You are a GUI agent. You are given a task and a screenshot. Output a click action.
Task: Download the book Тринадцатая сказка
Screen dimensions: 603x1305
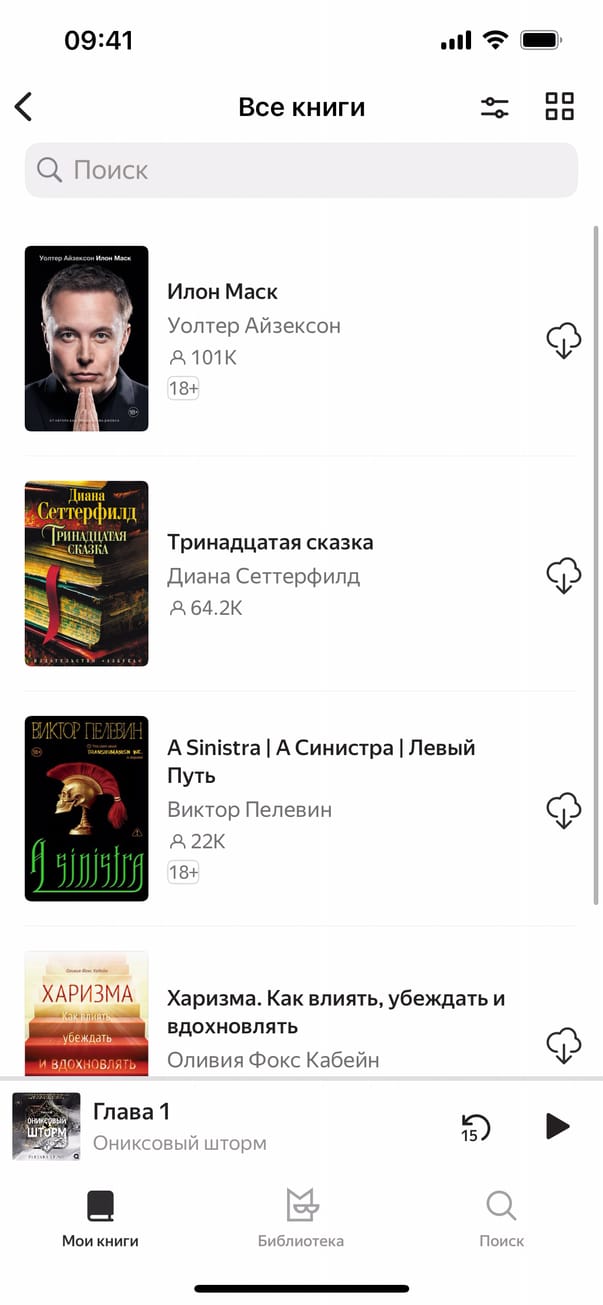563,576
